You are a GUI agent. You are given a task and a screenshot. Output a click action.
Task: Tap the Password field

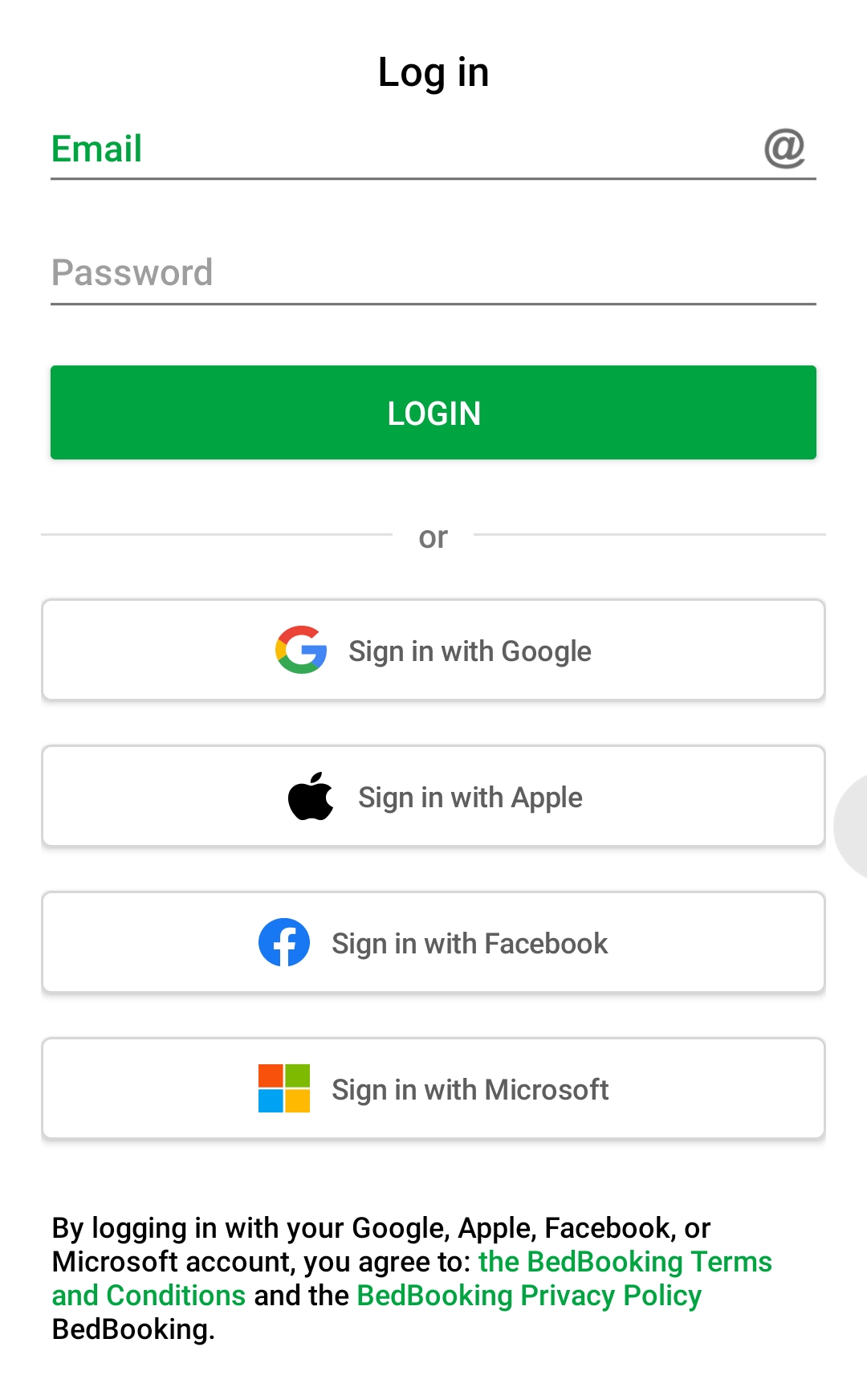pos(433,273)
